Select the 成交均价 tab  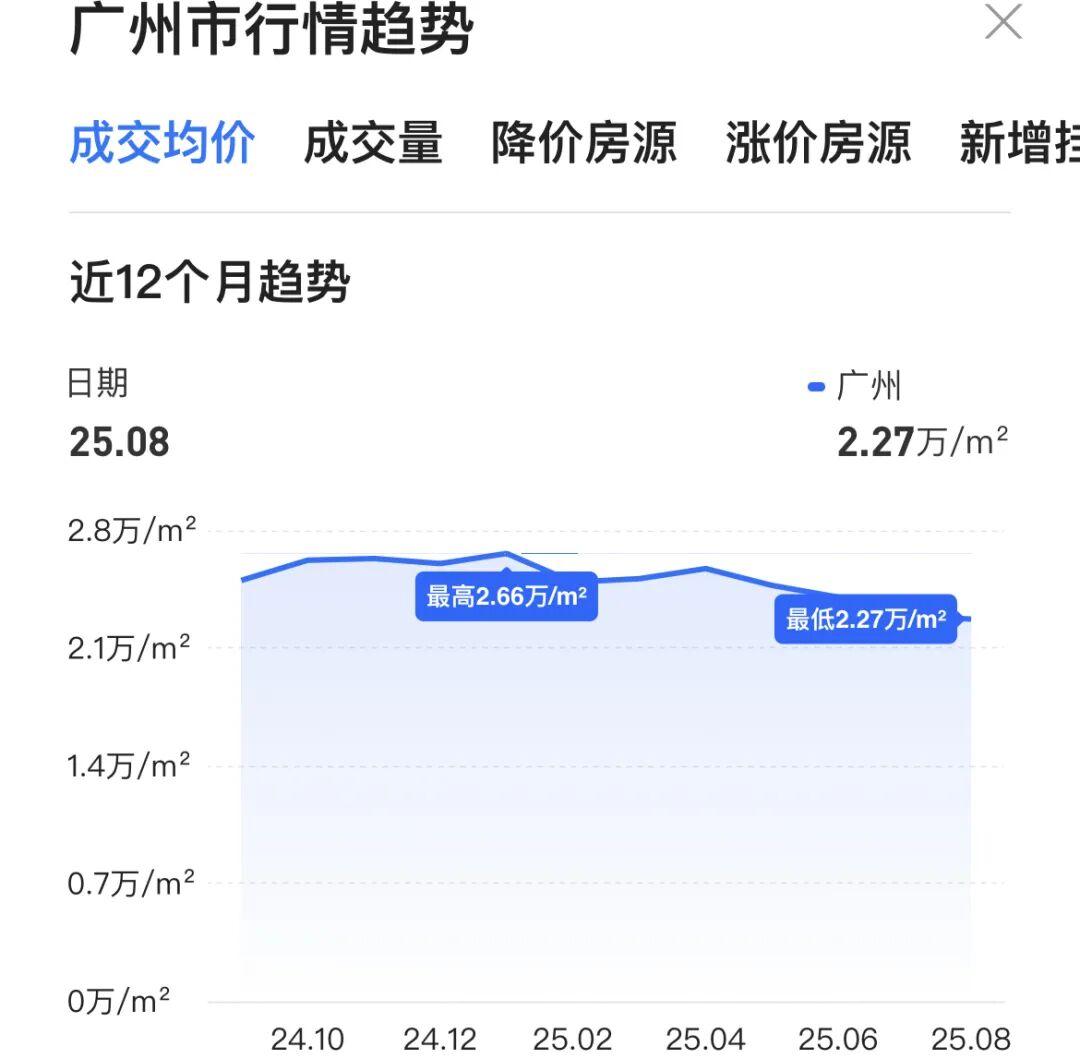pos(162,143)
